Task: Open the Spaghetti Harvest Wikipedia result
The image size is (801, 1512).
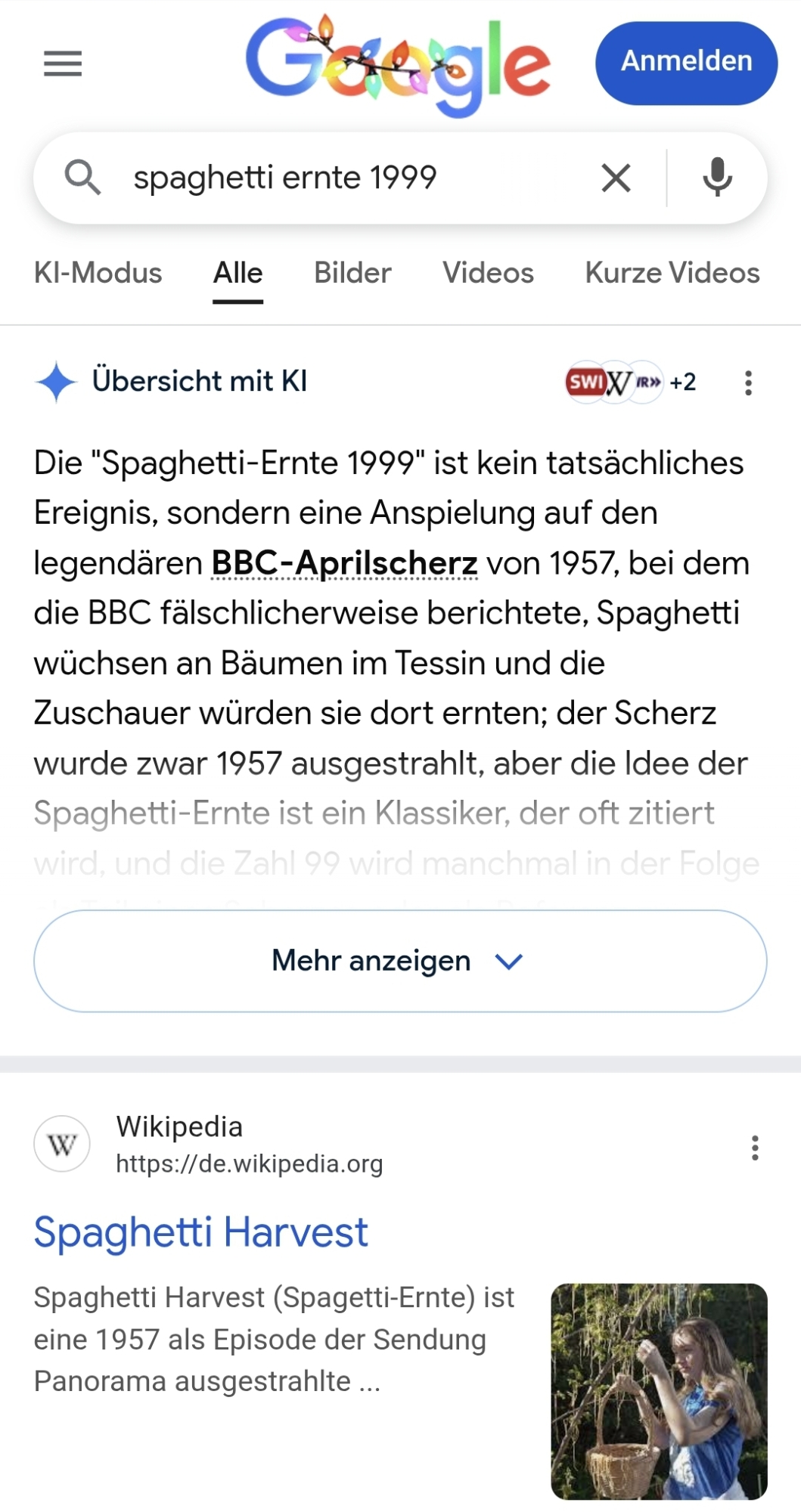Action: coord(200,1232)
